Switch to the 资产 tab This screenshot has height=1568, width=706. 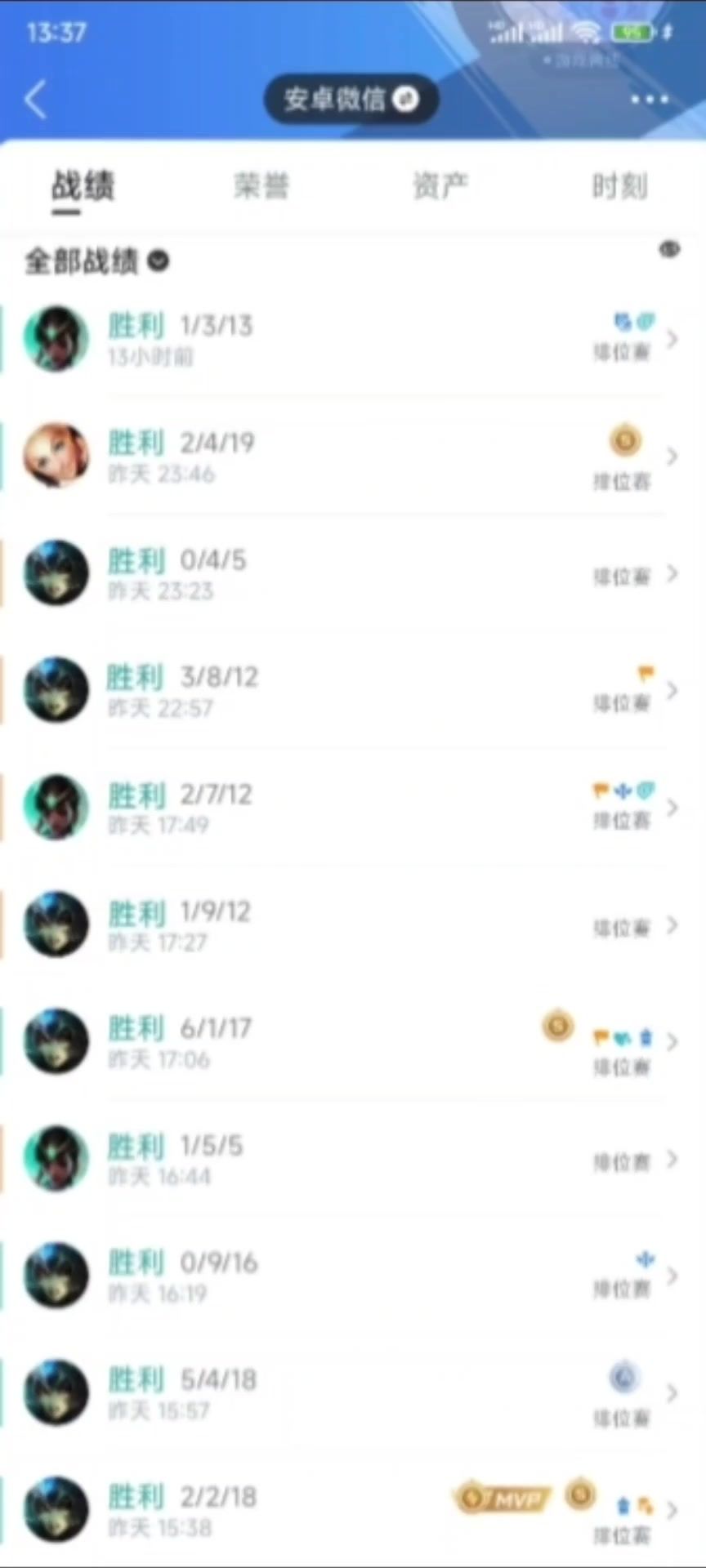click(440, 186)
